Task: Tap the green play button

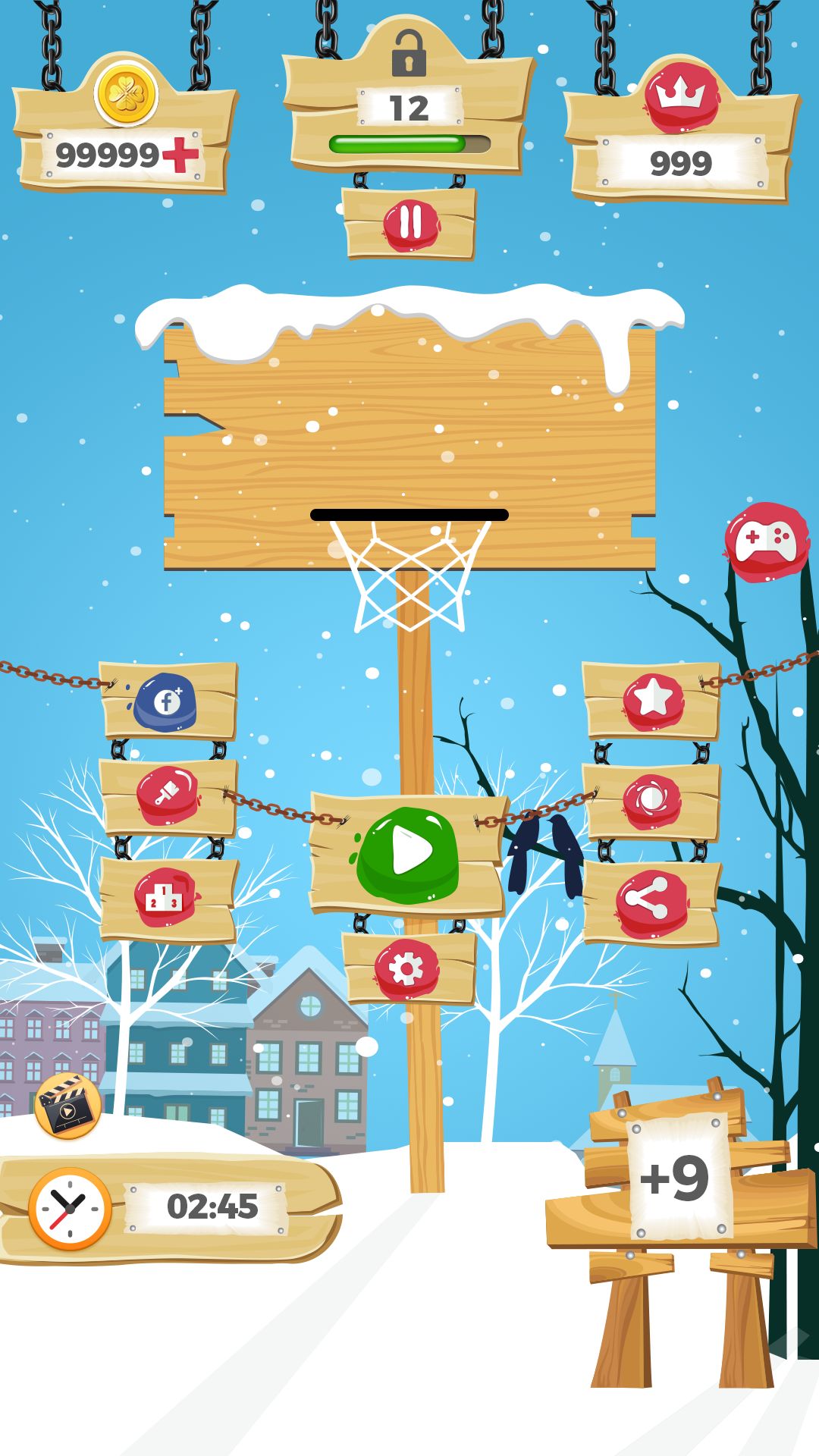Action: (x=409, y=855)
